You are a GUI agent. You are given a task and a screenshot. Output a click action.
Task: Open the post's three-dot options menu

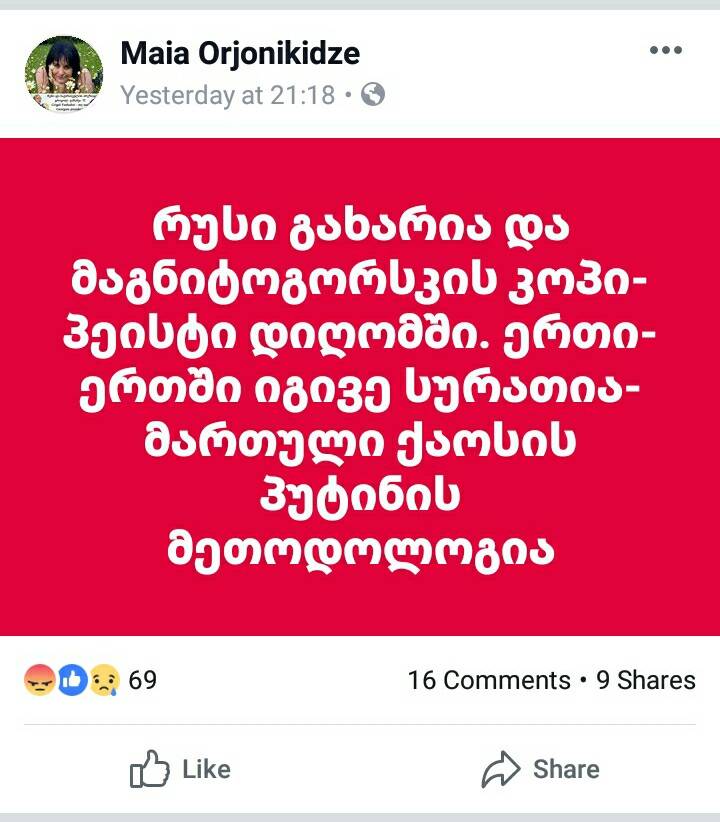pyautogui.click(x=665, y=51)
